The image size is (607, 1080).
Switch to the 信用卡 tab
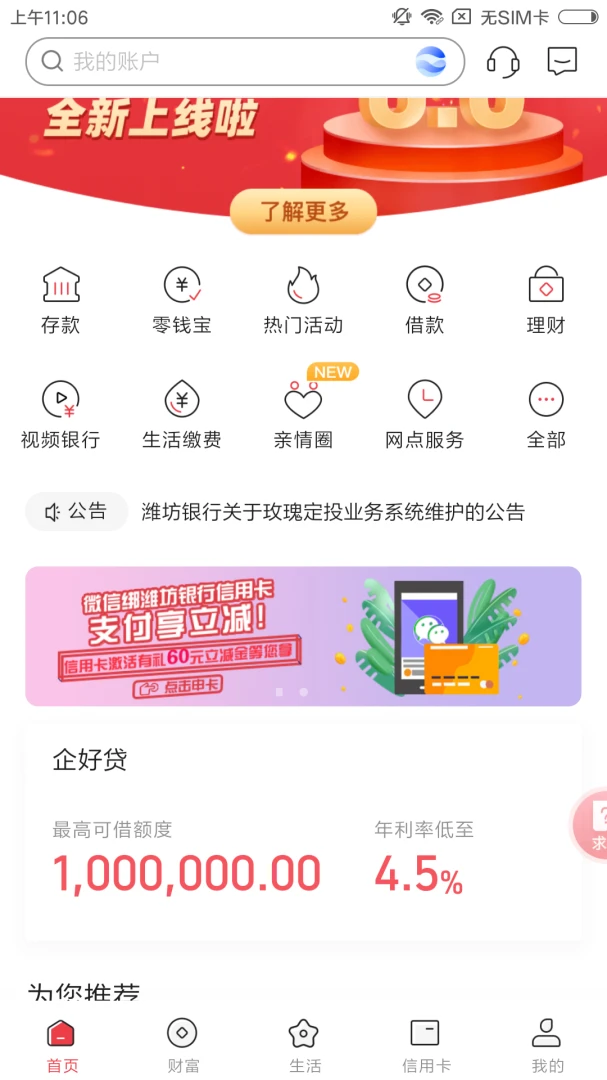pos(425,1045)
